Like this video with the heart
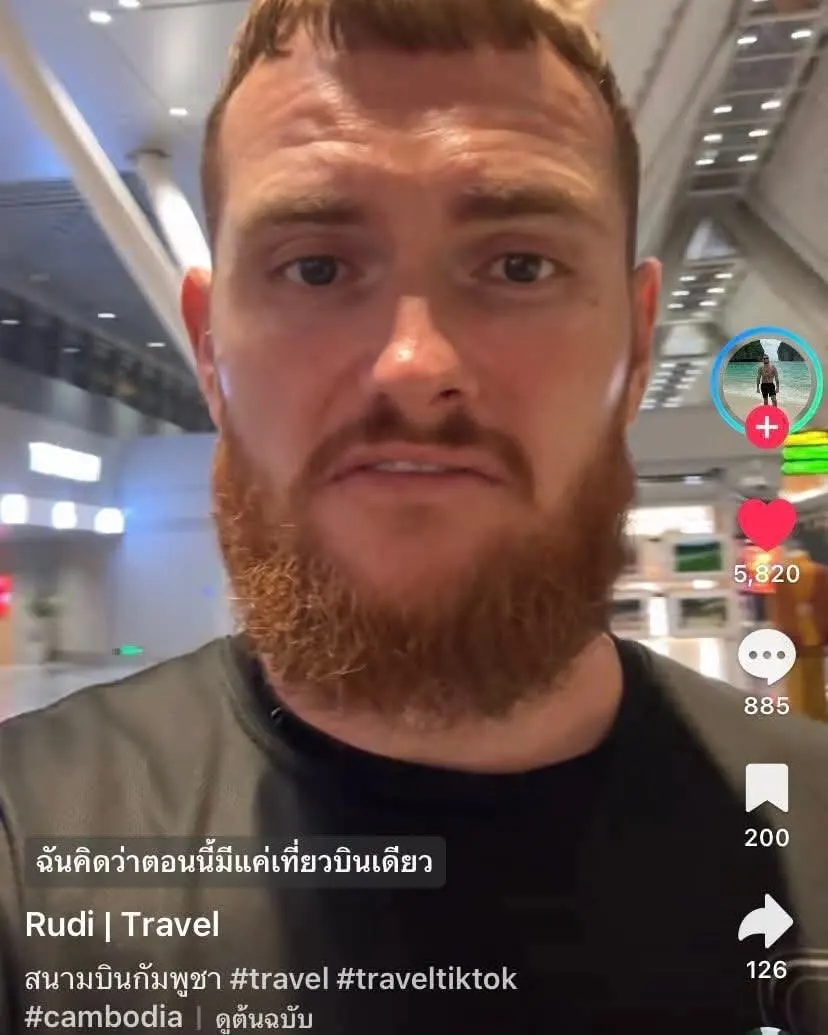 766,524
